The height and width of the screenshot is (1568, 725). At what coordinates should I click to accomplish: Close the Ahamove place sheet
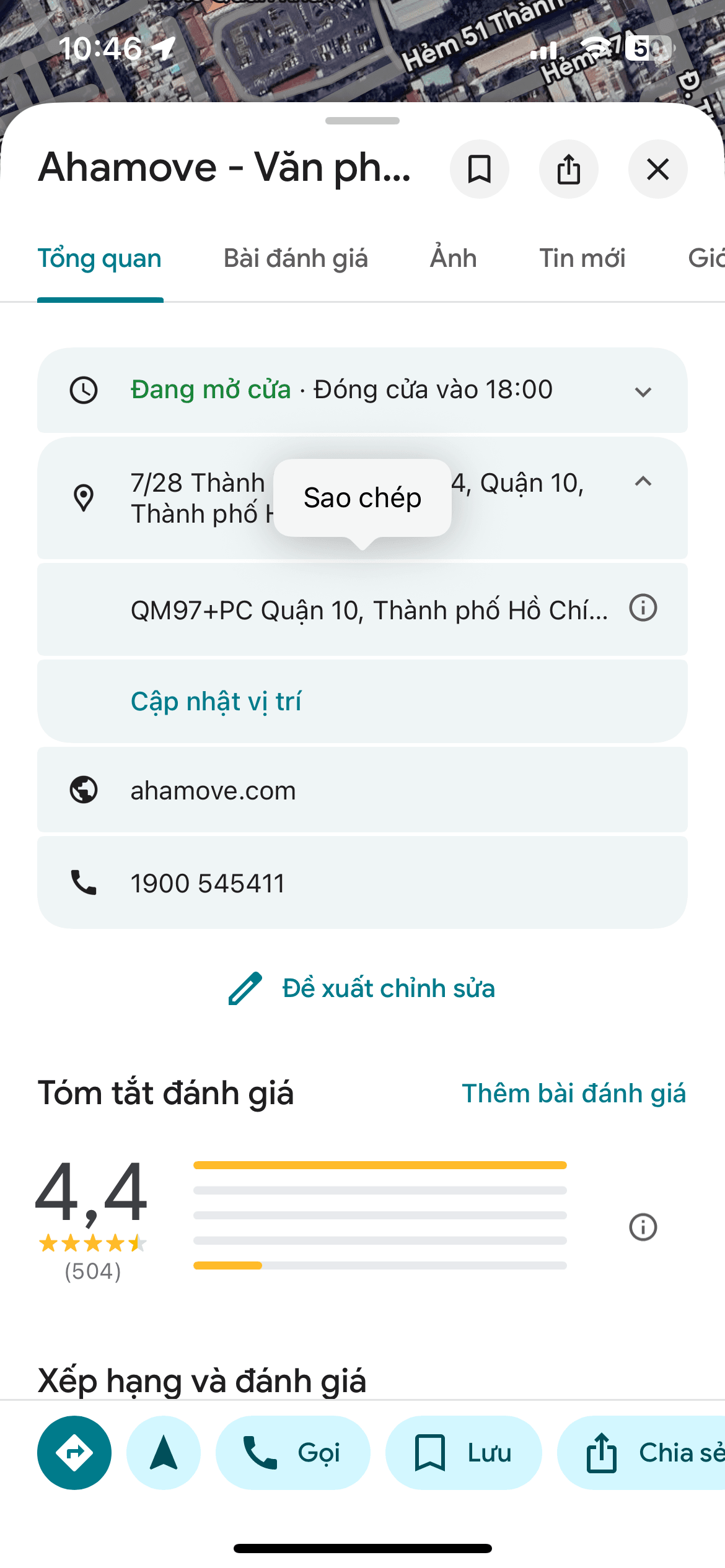click(657, 169)
